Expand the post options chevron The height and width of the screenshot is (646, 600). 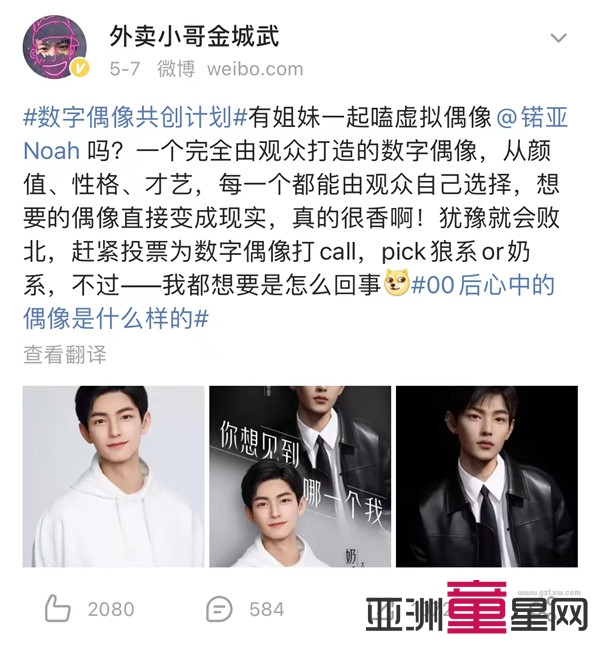[558, 39]
